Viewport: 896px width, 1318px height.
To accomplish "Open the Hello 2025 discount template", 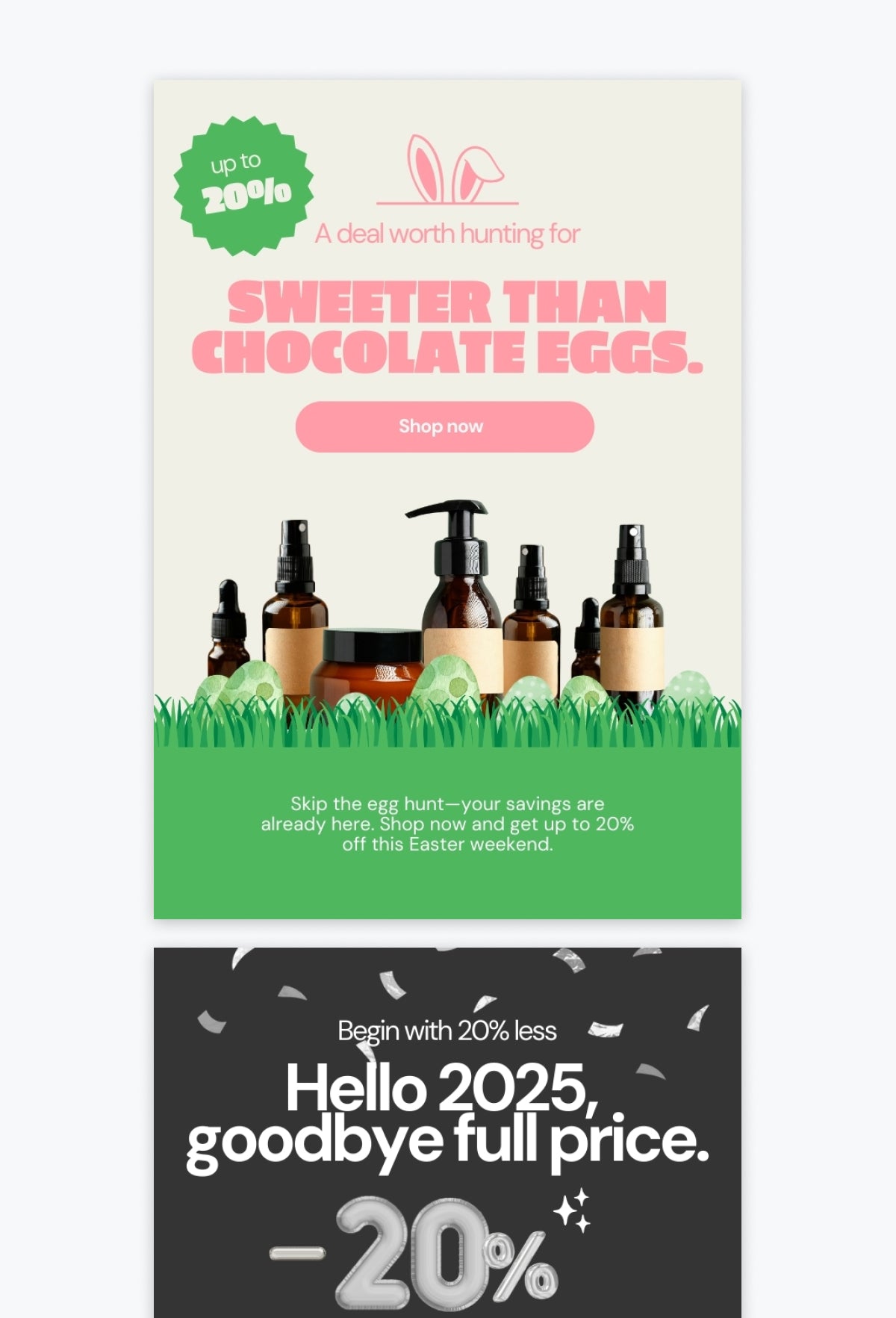I will coord(447,1131).
